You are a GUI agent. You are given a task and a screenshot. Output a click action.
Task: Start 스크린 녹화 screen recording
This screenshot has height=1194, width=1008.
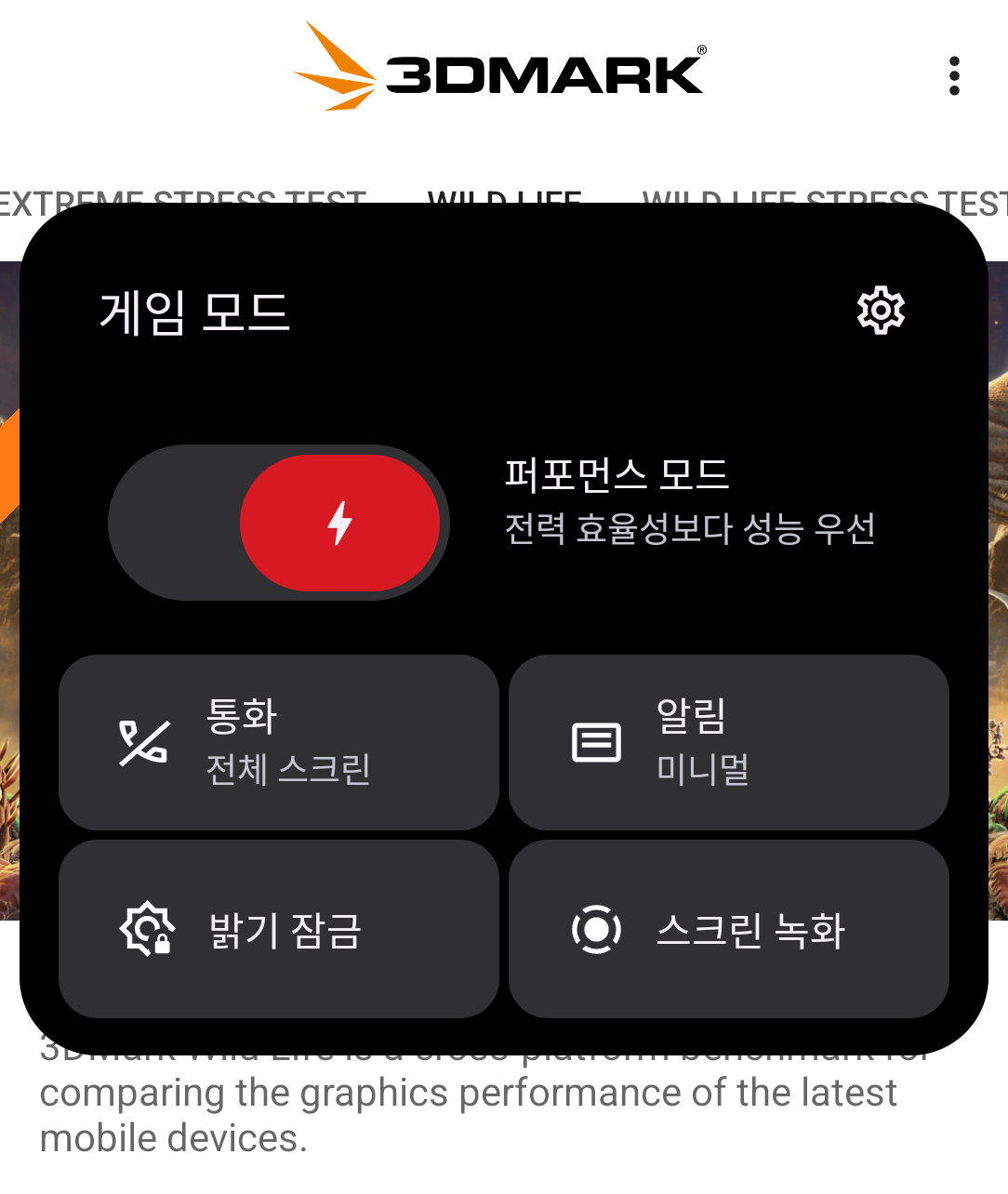[728, 929]
